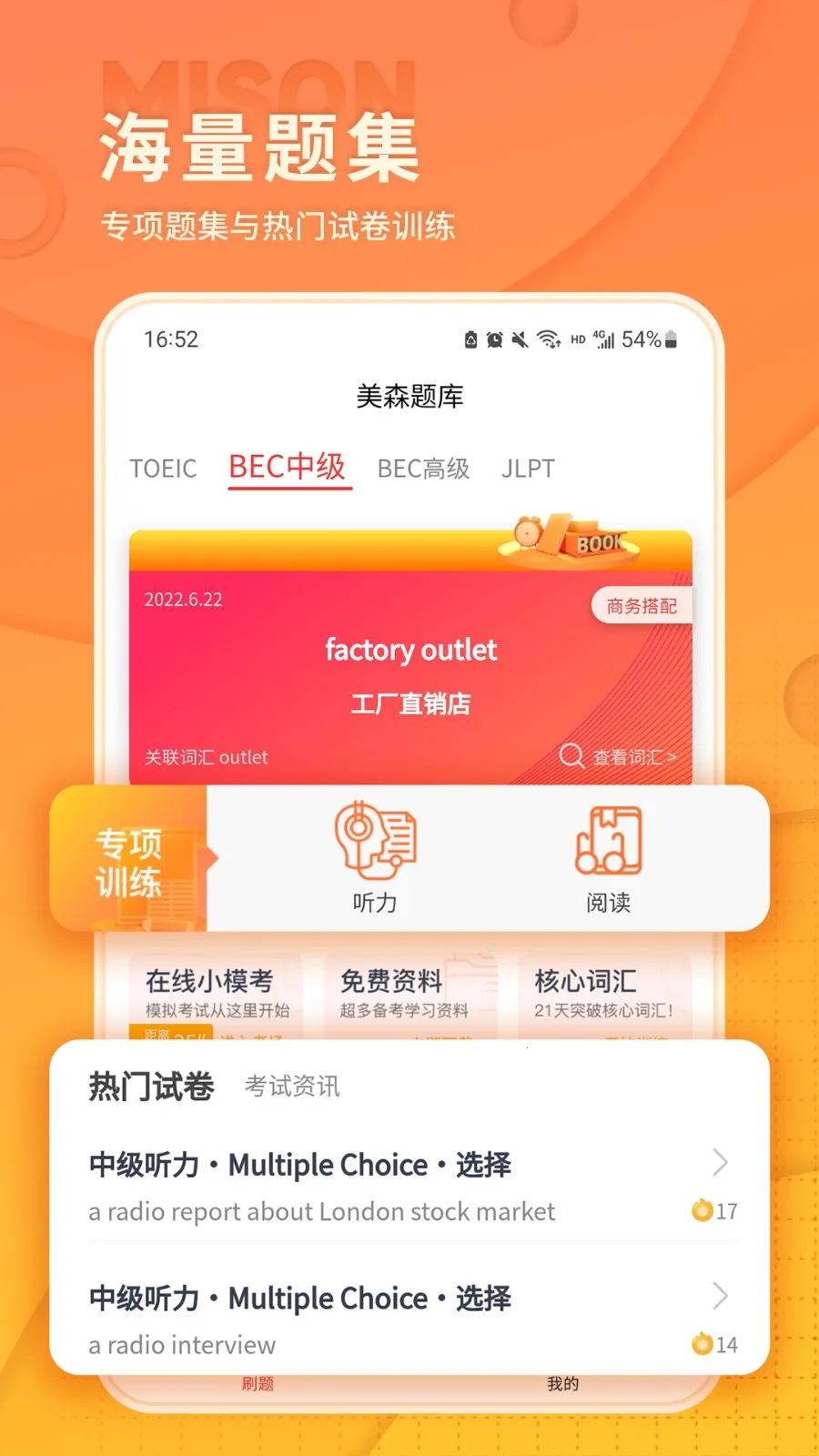Tap the flame icon showing 17 popularity
Screen dimensions: 819x1456
coord(701,1211)
